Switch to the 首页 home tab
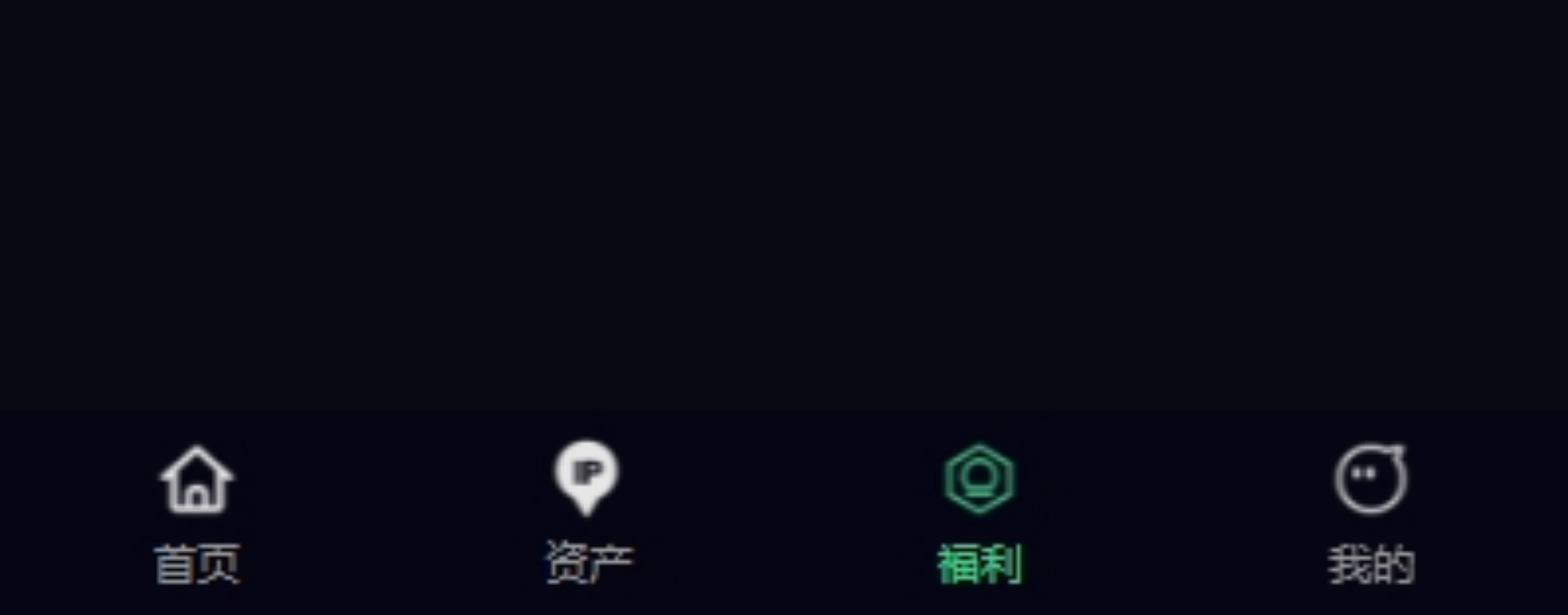Screen dimensions: 1568x615 (197, 512)
